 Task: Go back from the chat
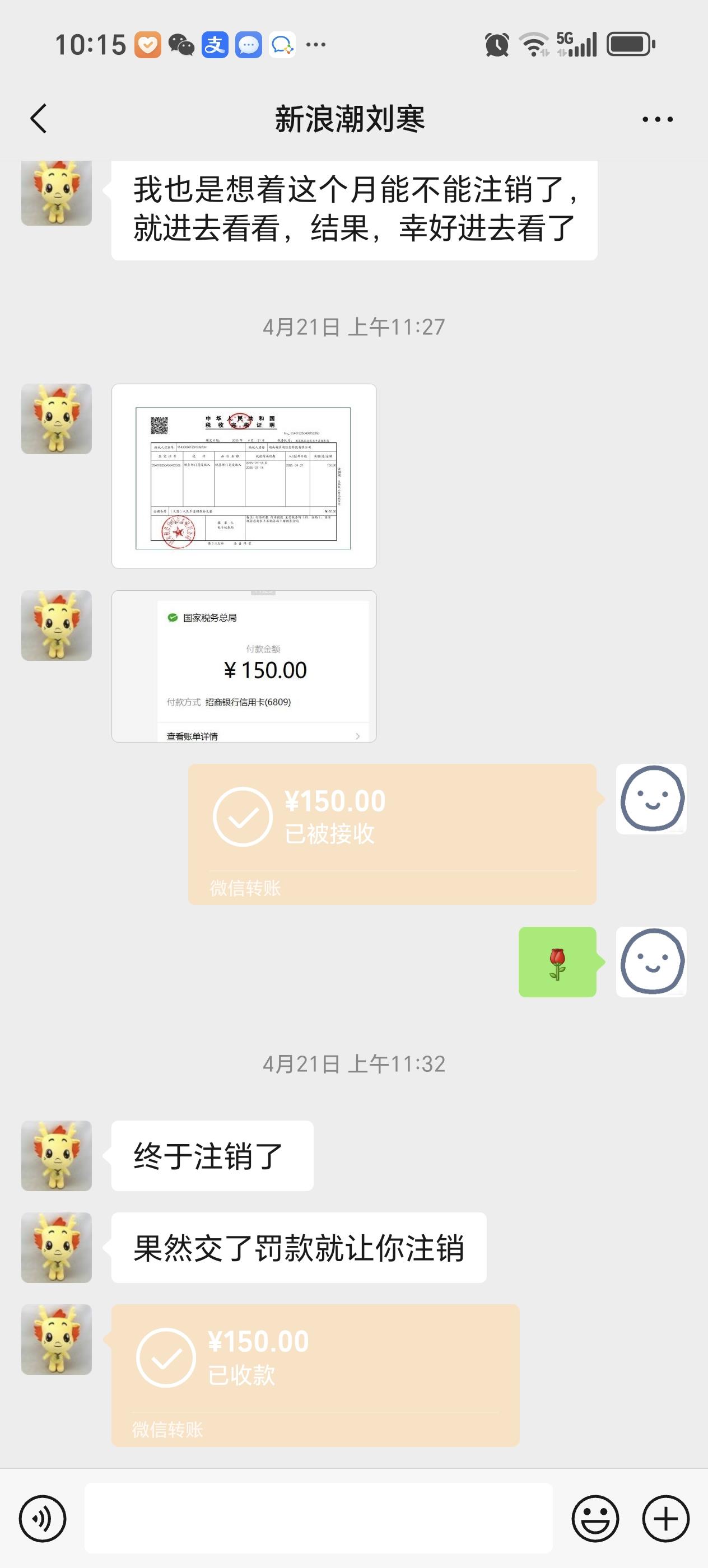38,118
